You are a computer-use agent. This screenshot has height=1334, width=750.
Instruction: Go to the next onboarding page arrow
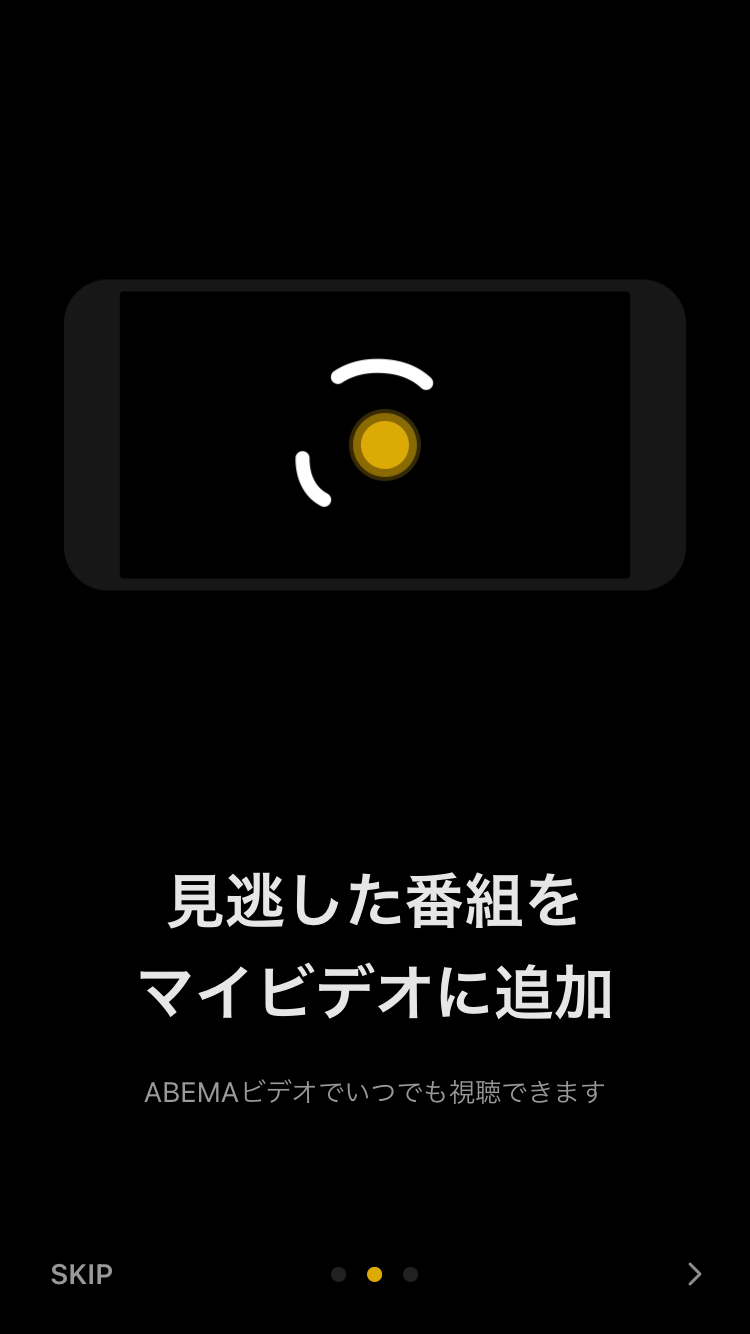coord(695,1274)
